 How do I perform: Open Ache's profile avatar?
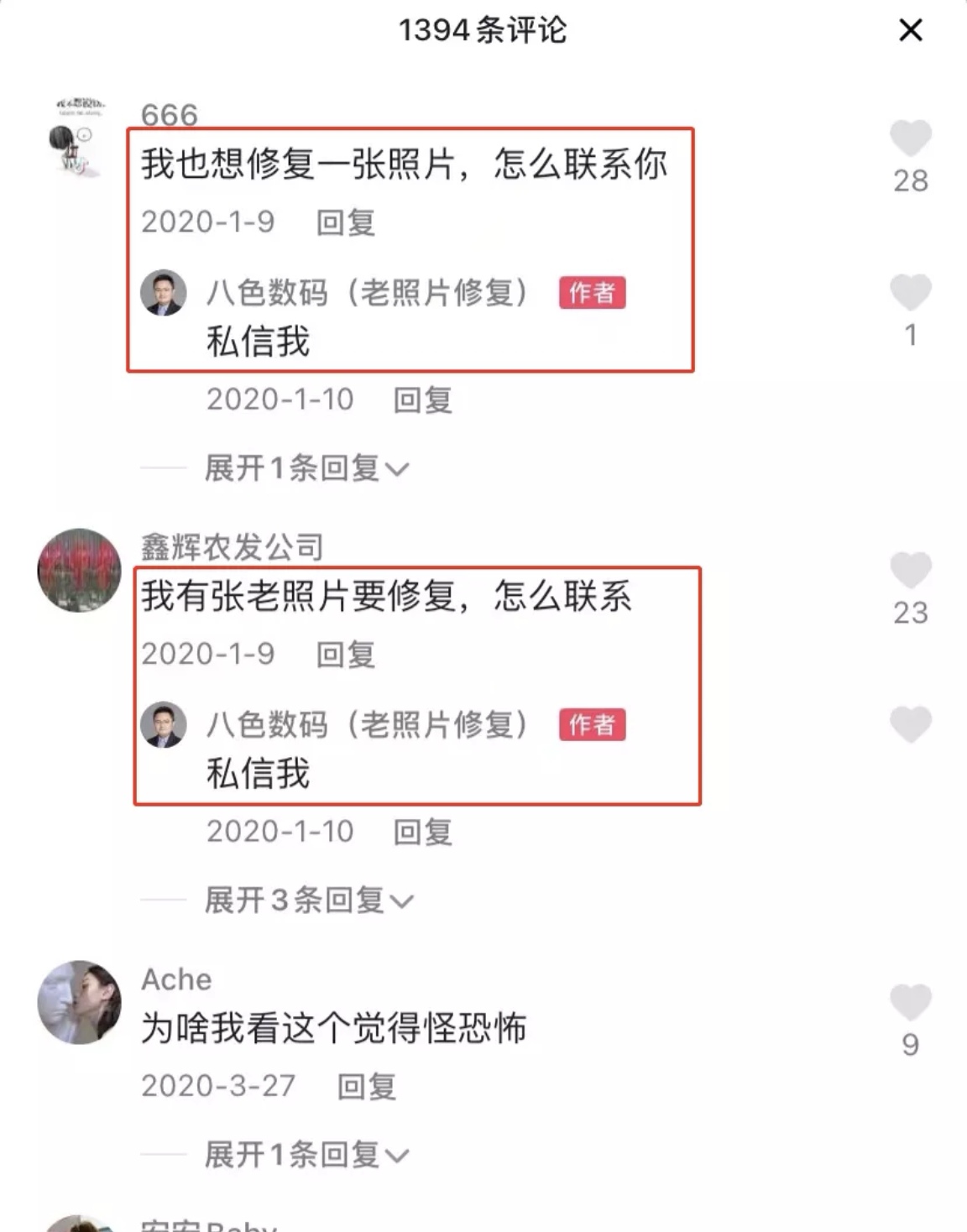[80, 1002]
